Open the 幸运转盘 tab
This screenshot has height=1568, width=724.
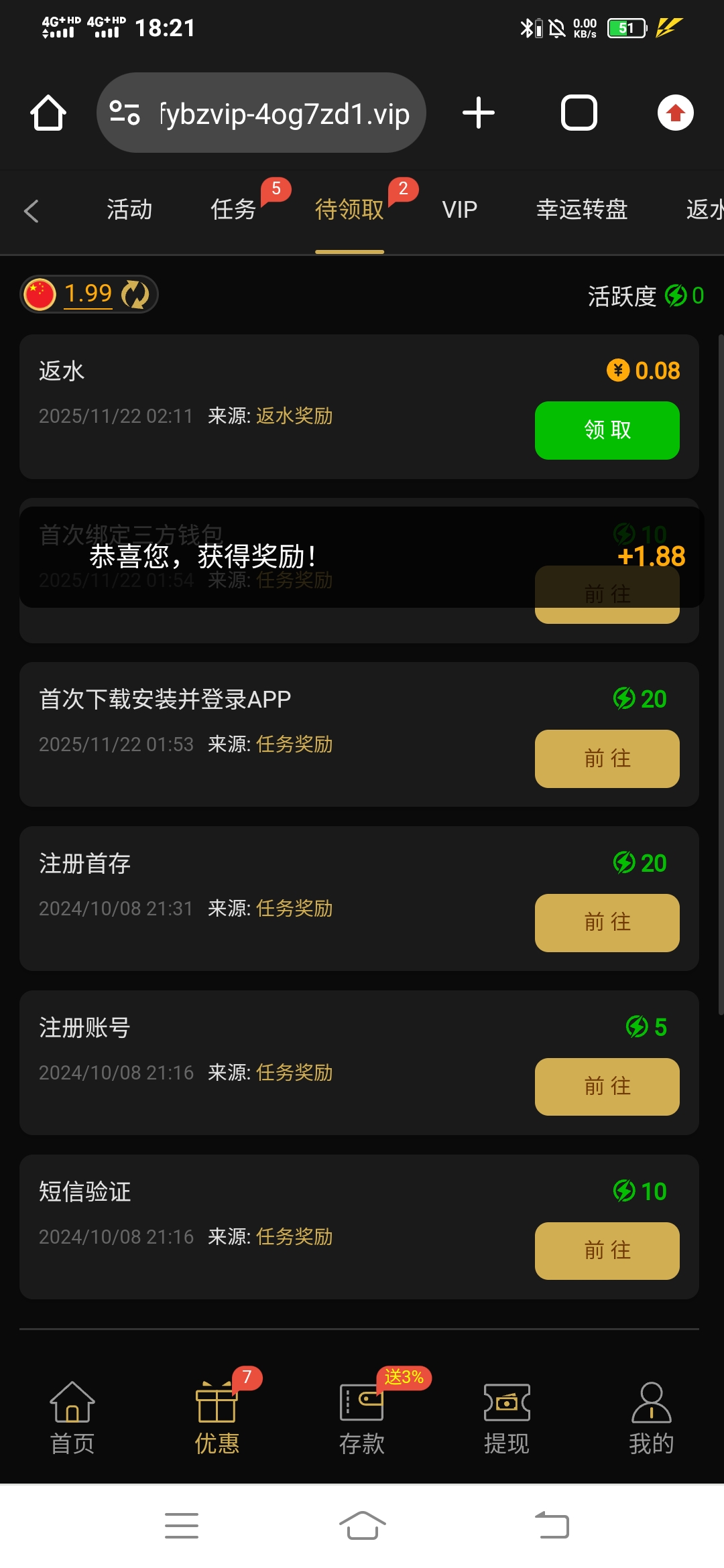click(582, 210)
